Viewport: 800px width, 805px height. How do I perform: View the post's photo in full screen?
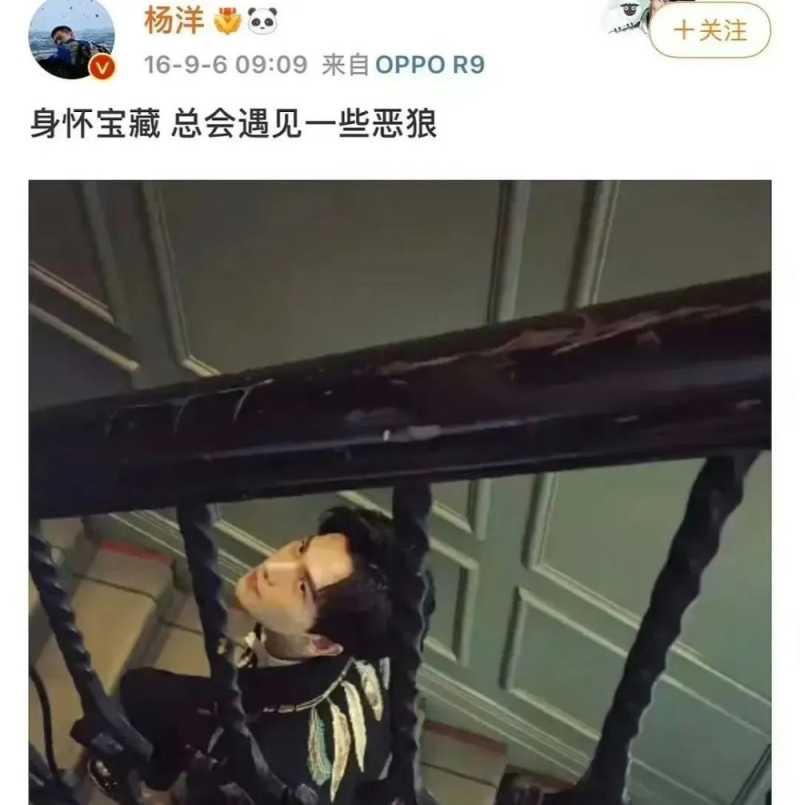[x=400, y=492]
